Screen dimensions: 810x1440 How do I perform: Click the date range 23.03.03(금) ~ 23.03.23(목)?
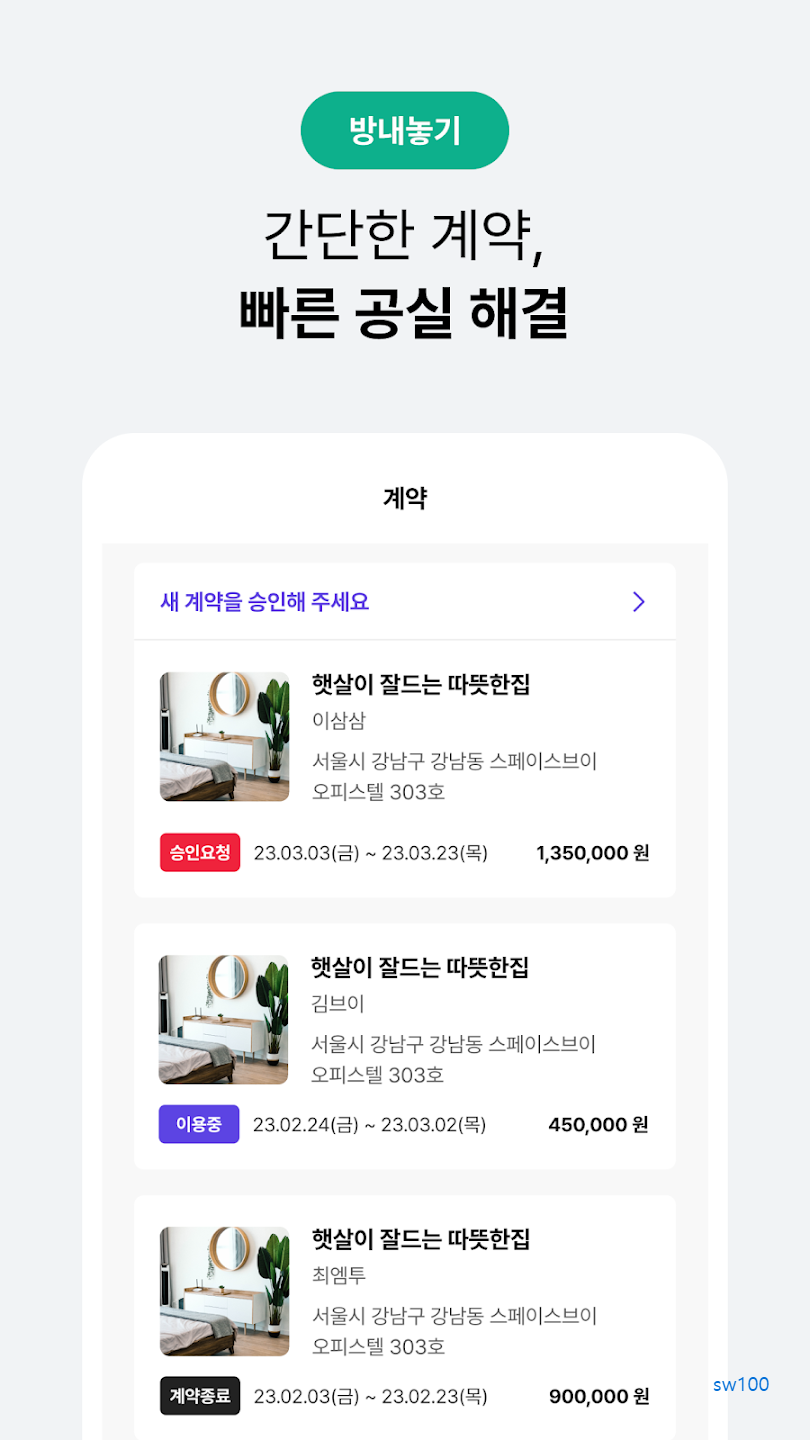371,853
